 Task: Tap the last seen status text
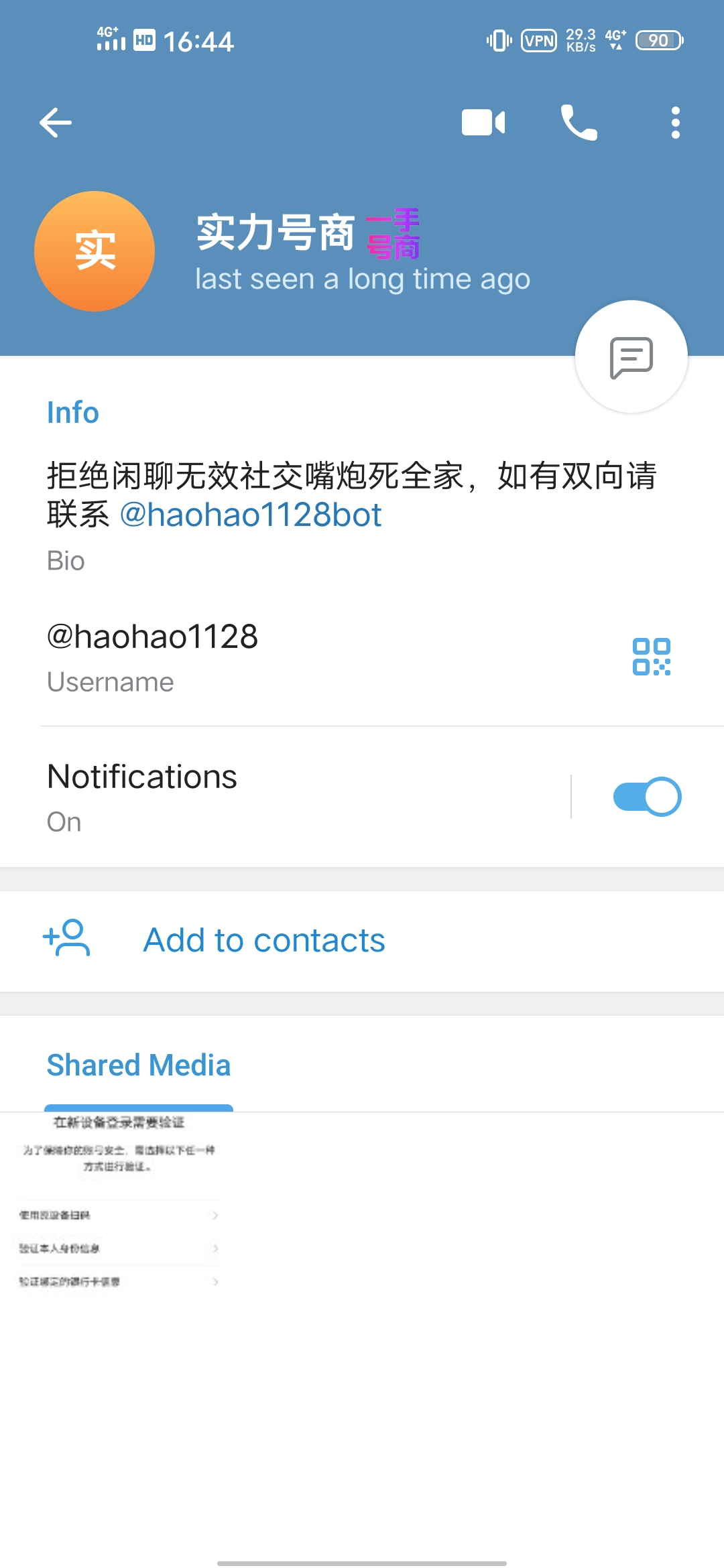tap(363, 279)
